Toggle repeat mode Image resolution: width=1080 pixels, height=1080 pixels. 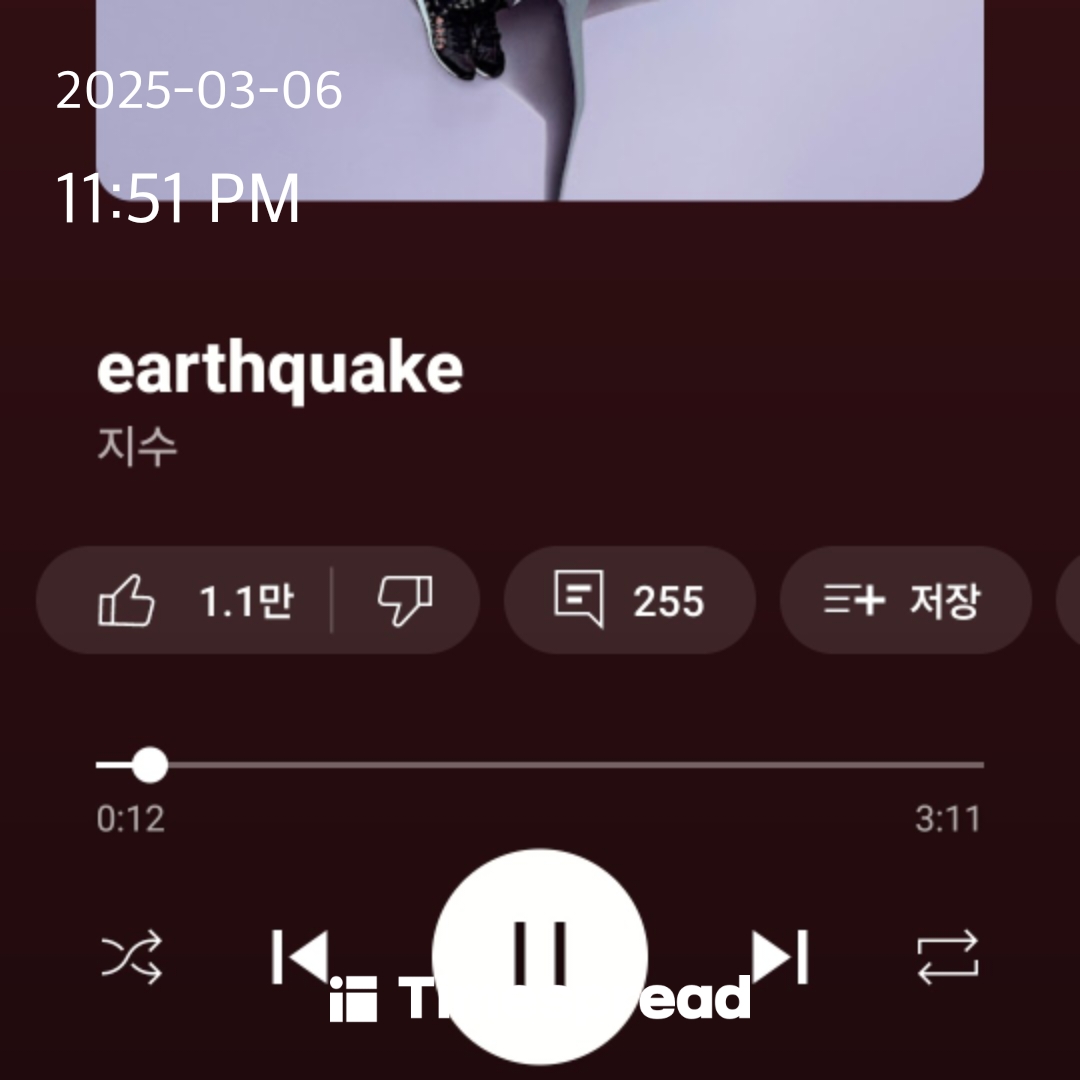point(948,958)
